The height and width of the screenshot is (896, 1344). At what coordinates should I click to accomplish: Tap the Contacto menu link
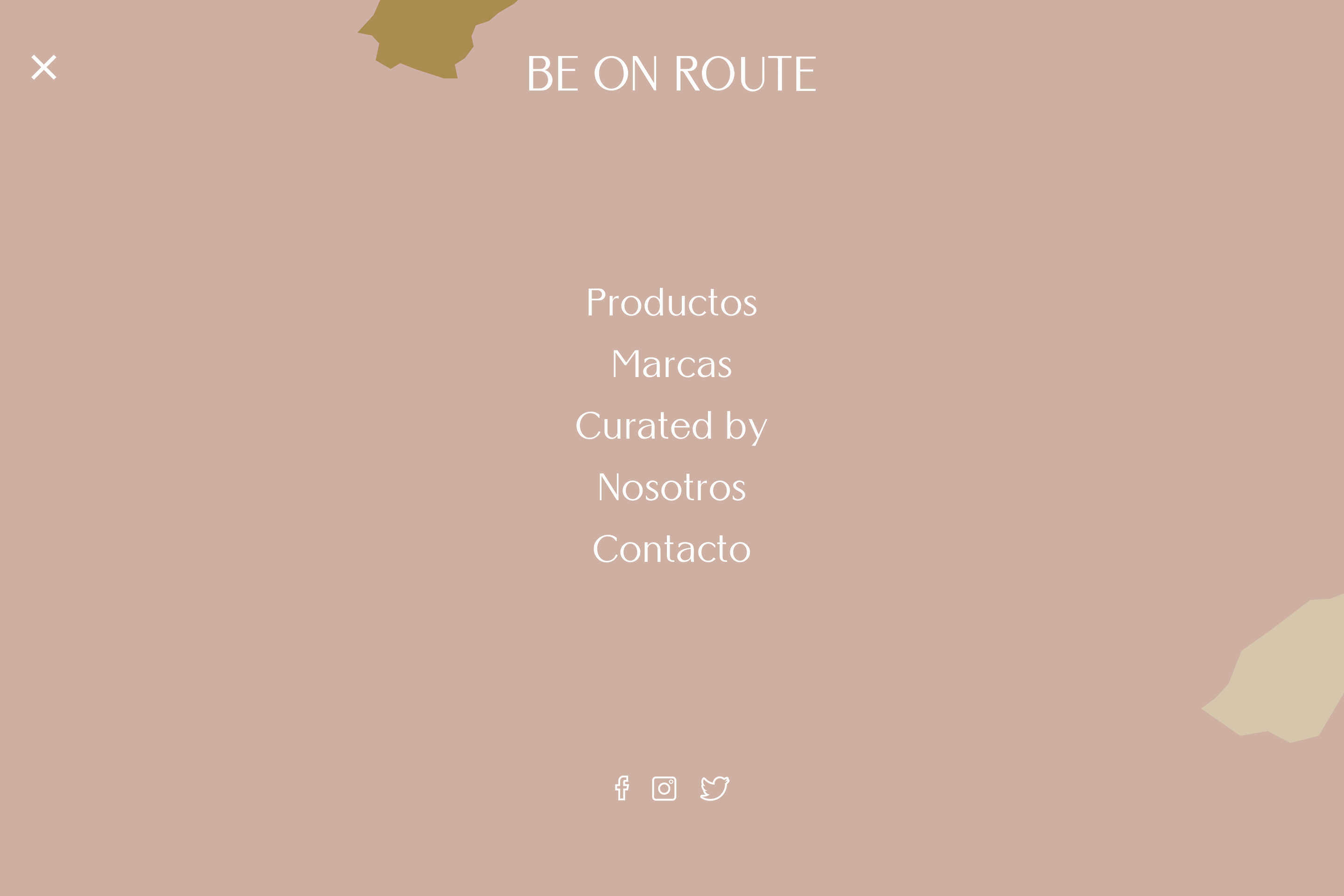[672, 549]
